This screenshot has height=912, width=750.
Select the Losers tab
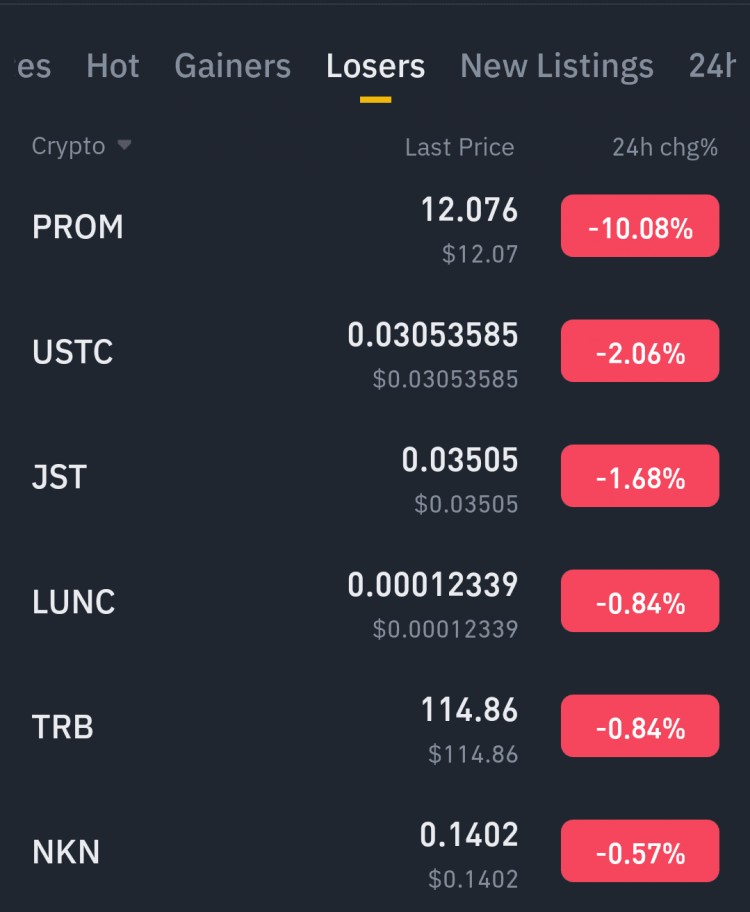click(x=375, y=66)
